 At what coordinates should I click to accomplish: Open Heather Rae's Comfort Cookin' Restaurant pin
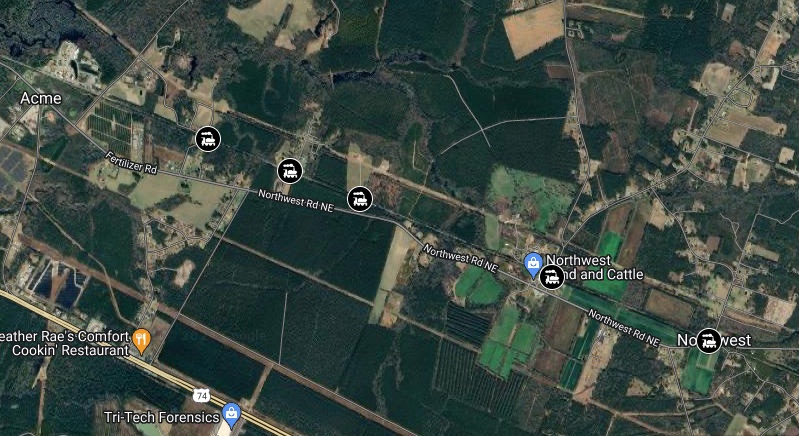(x=142, y=338)
